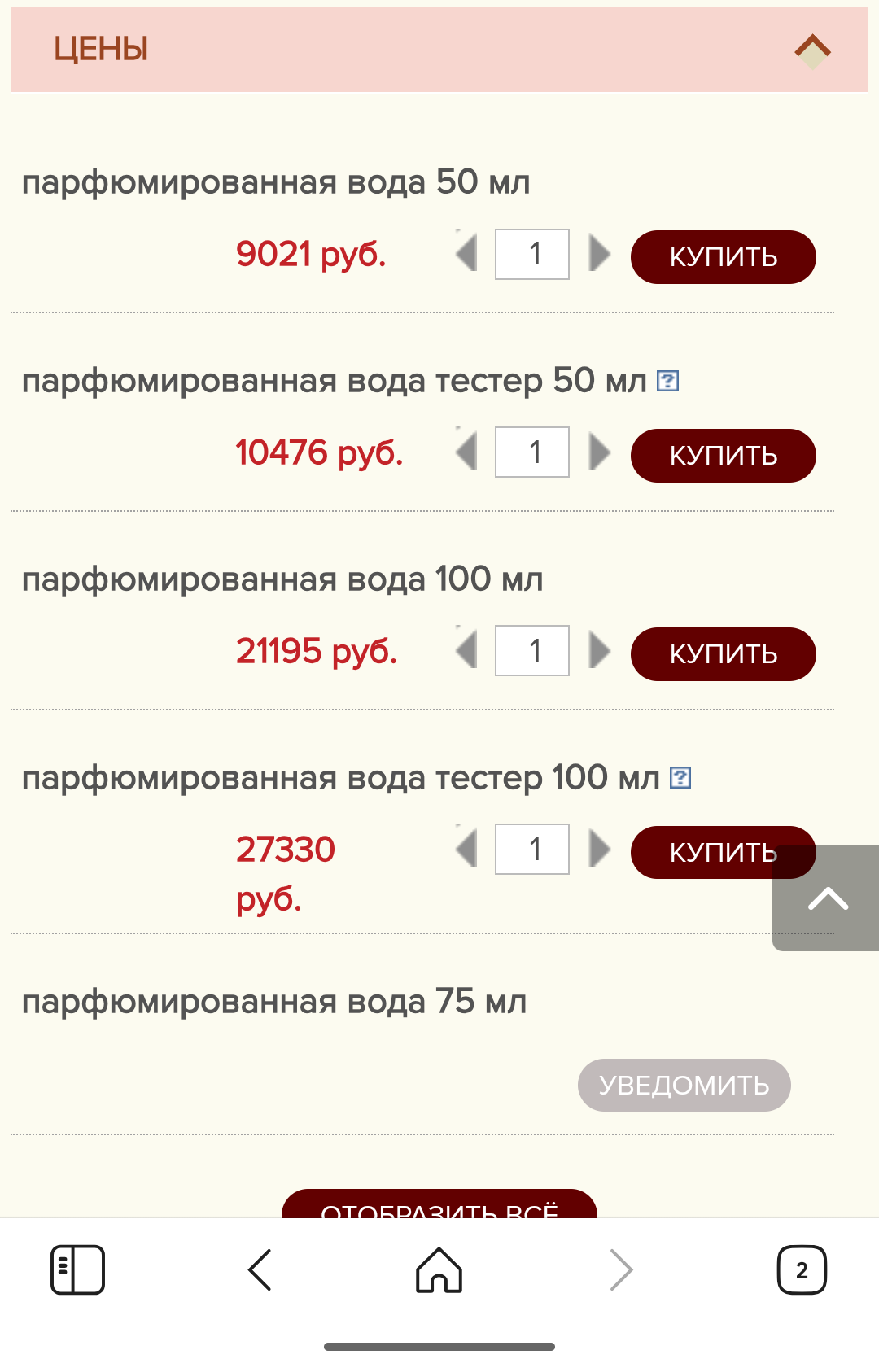Screen dimensions: 879x1372
Task: Decrease quantity for парфюмированная вода тестер 50 мл
Action: click(466, 452)
